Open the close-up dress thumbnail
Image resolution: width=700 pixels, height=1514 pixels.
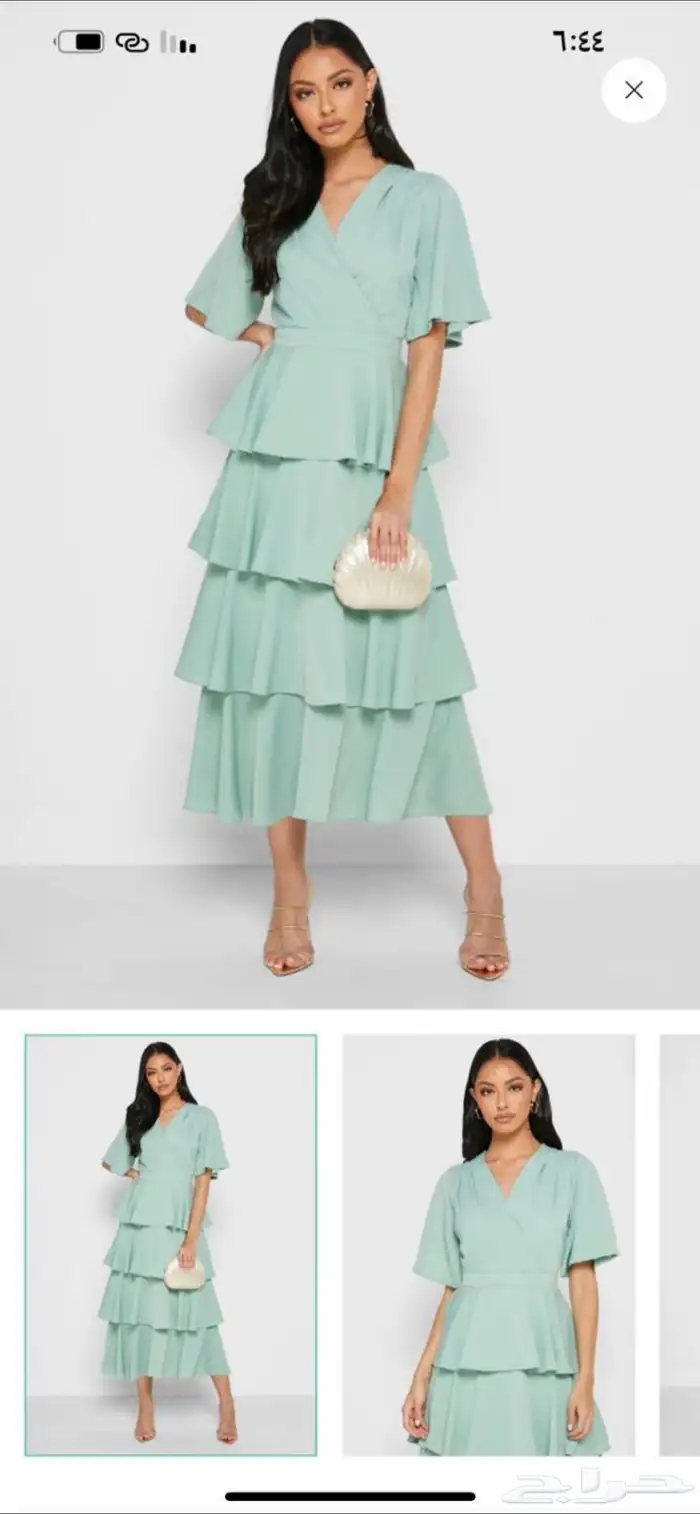coord(488,1245)
